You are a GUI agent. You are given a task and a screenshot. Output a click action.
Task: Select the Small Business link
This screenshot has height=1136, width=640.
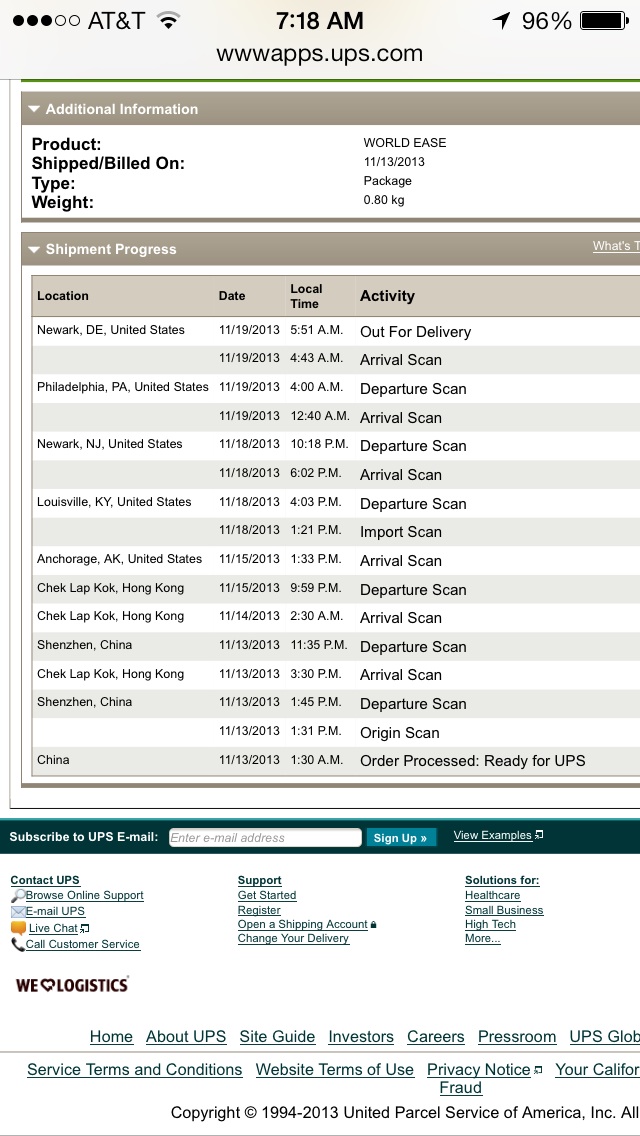(504, 911)
